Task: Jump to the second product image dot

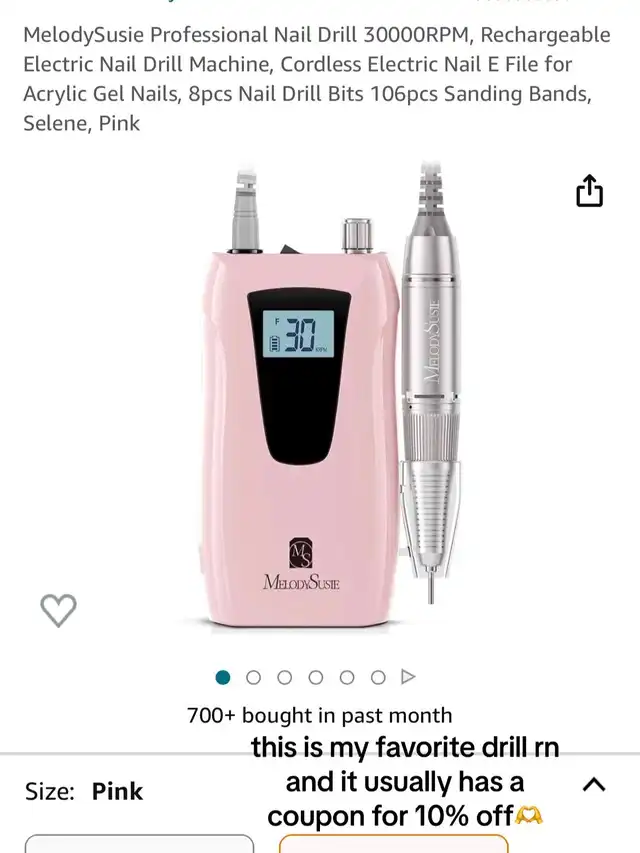Action: (x=253, y=677)
